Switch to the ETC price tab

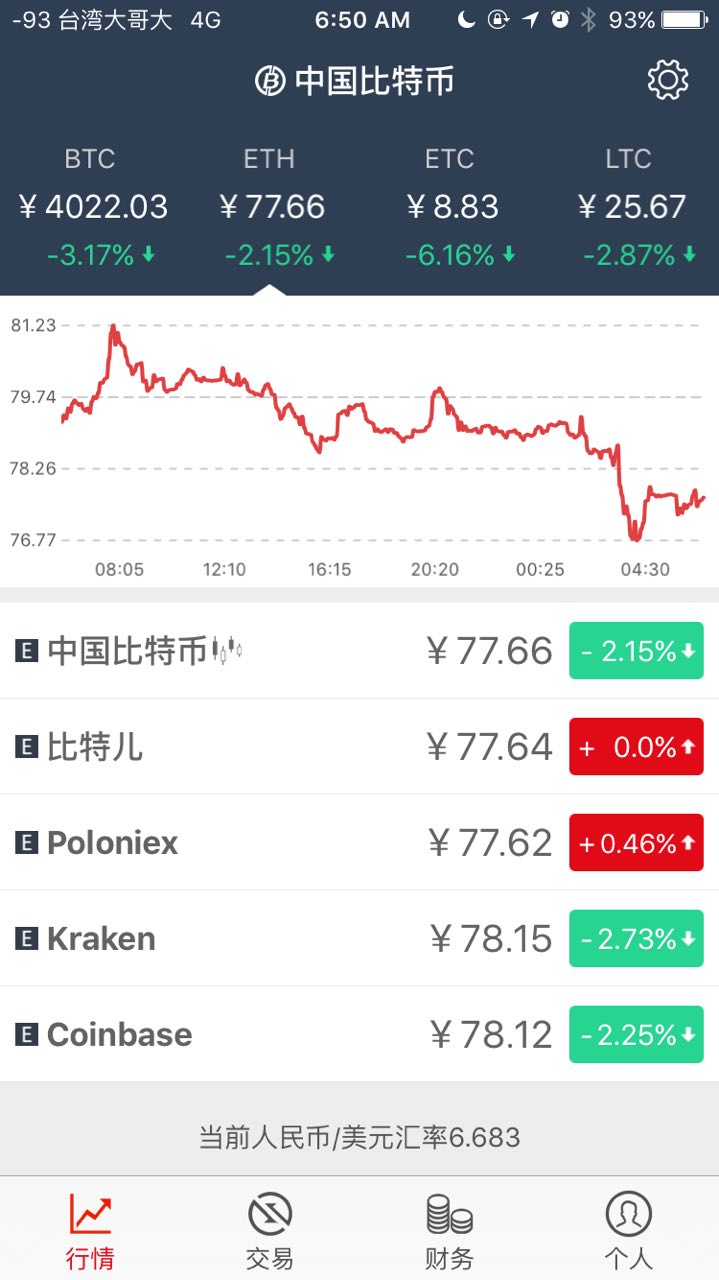[x=450, y=208]
